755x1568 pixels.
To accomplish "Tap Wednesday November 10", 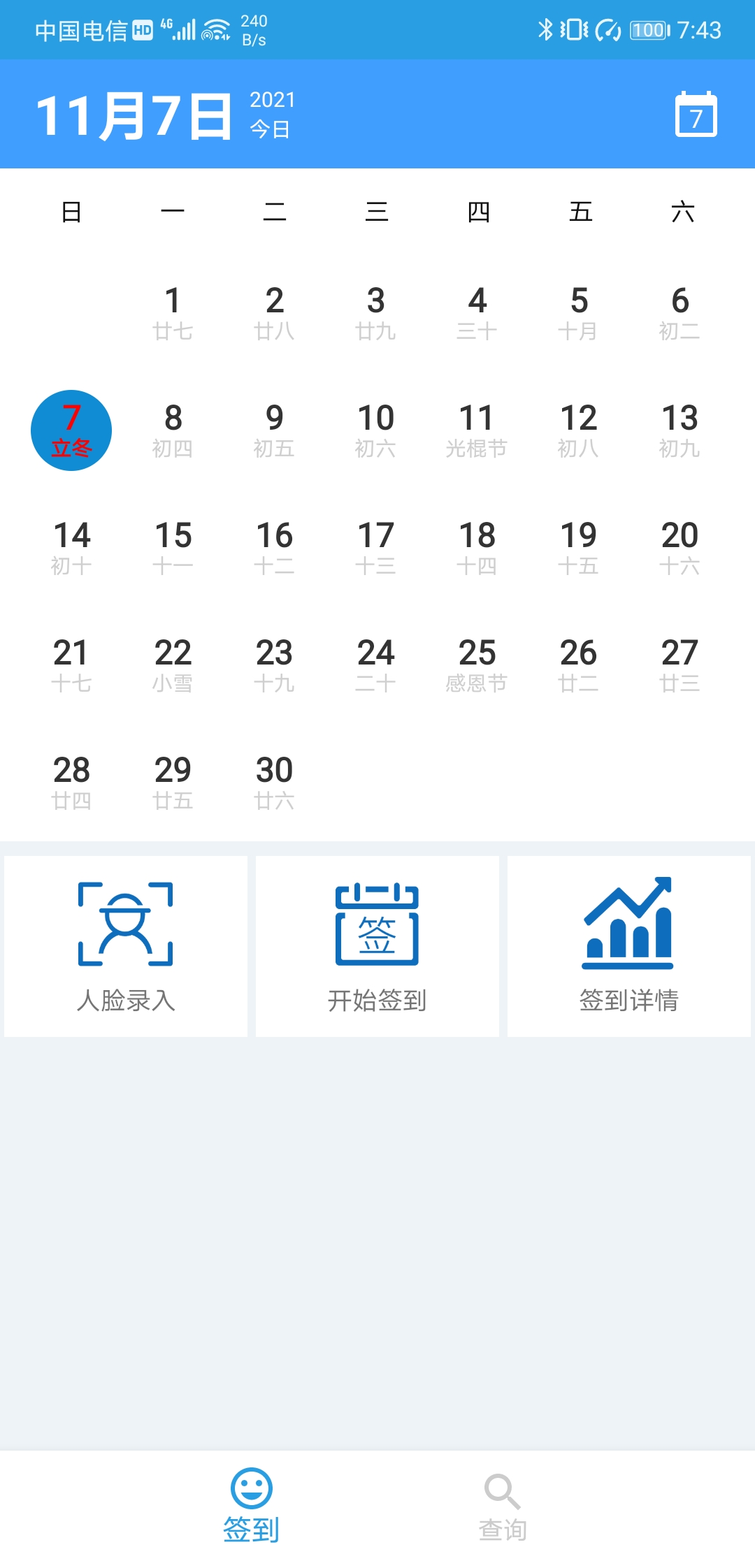I will (x=375, y=430).
